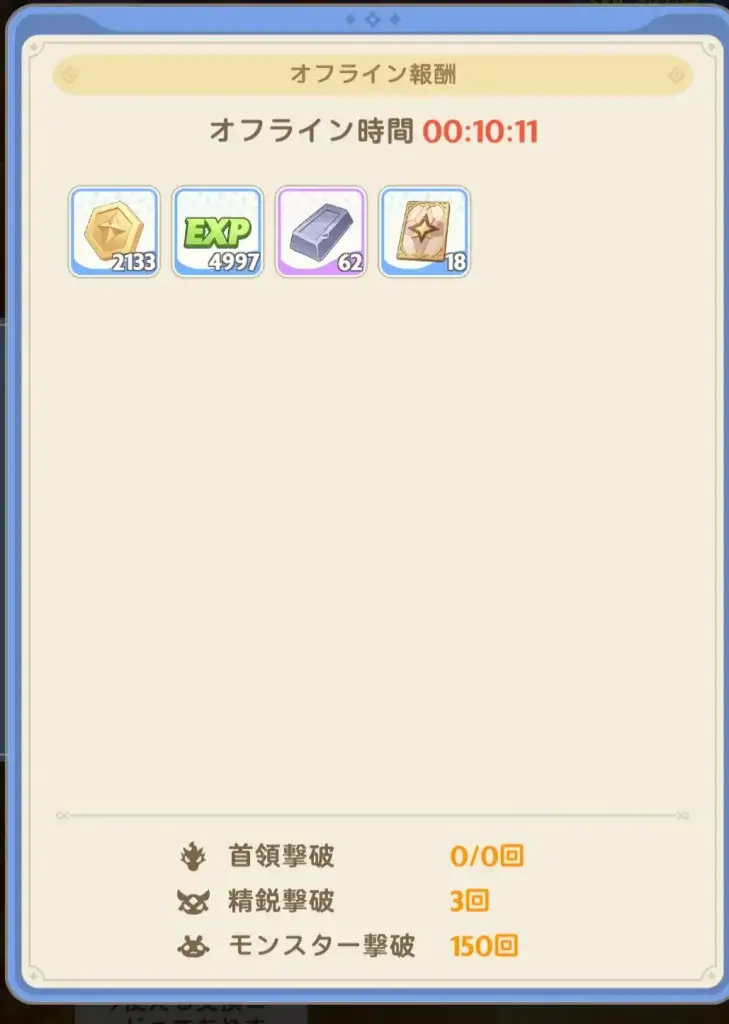
Task: Open the star card reward details
Action: click(424, 231)
